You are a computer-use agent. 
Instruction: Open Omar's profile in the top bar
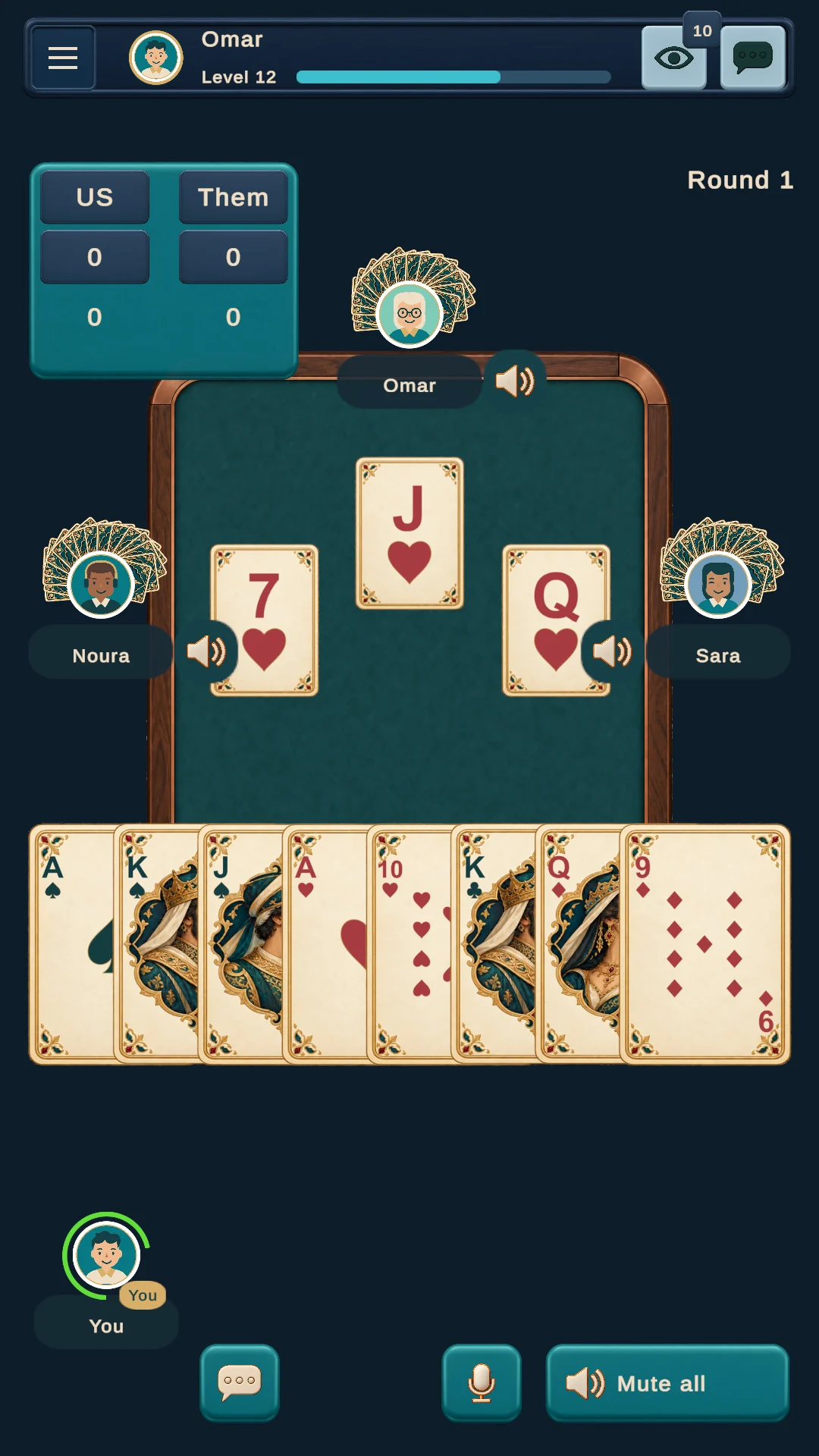click(156, 58)
